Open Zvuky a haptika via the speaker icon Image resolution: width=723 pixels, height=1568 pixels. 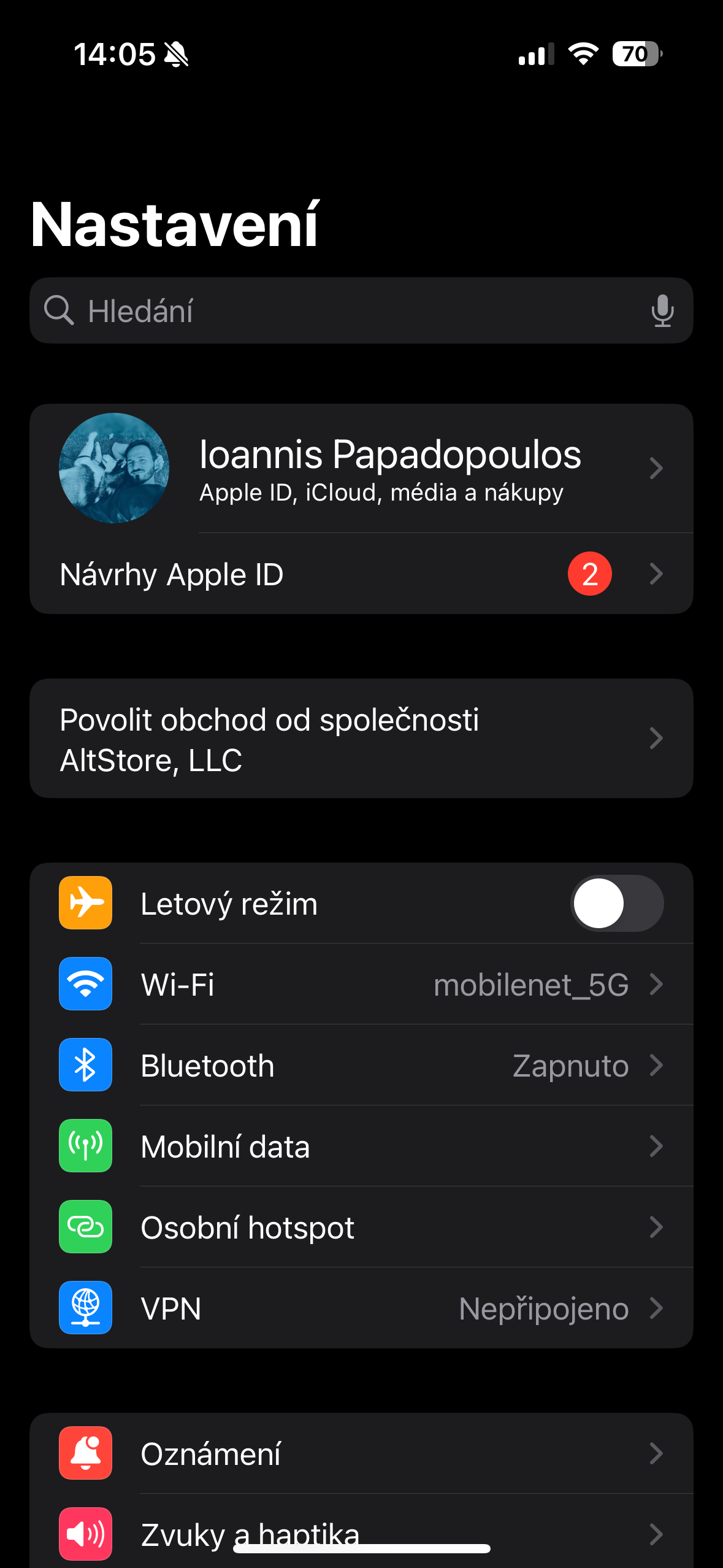pos(85,1534)
